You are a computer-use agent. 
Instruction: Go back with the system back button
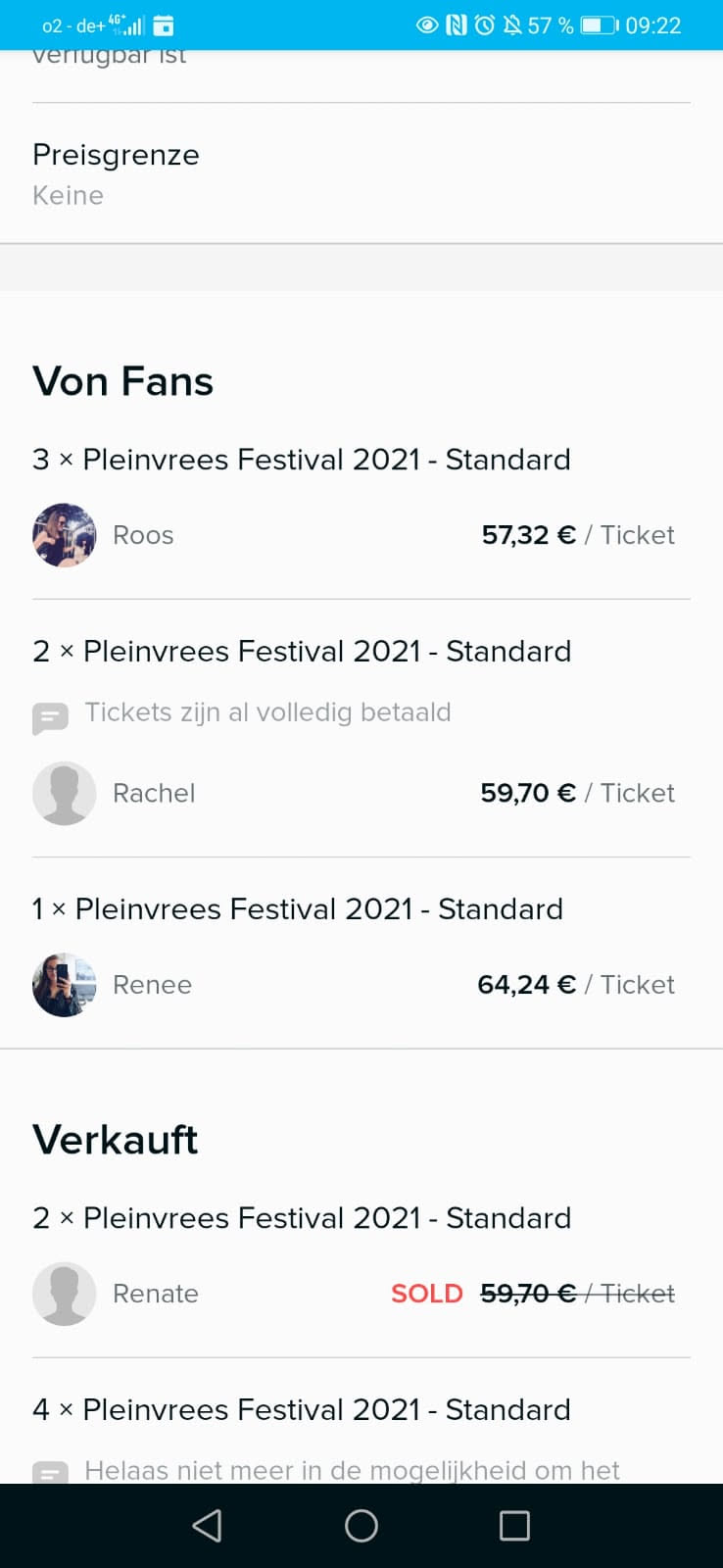point(207,1526)
